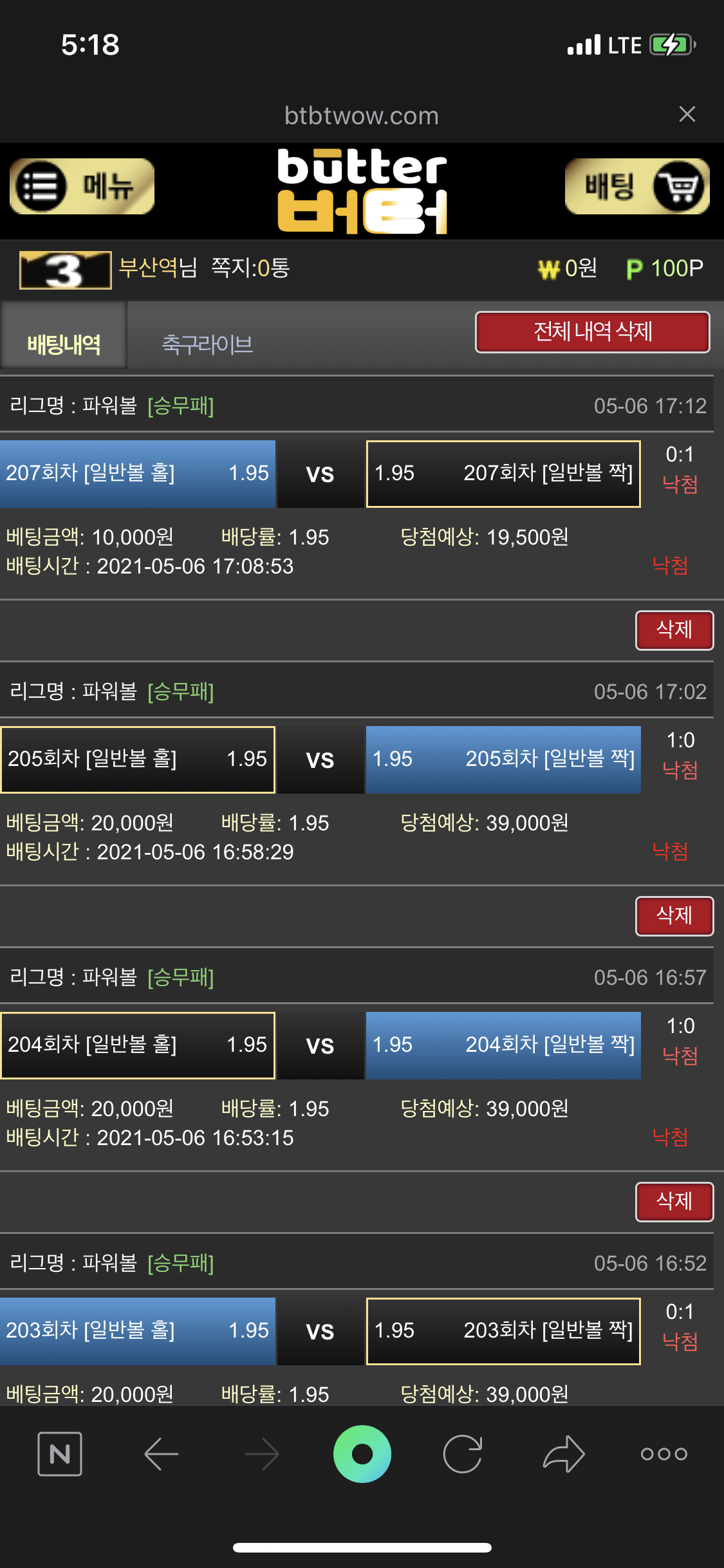Switch to the 축구라이브 tab
Image resolution: width=724 pixels, height=1568 pixels.
pos(207,344)
